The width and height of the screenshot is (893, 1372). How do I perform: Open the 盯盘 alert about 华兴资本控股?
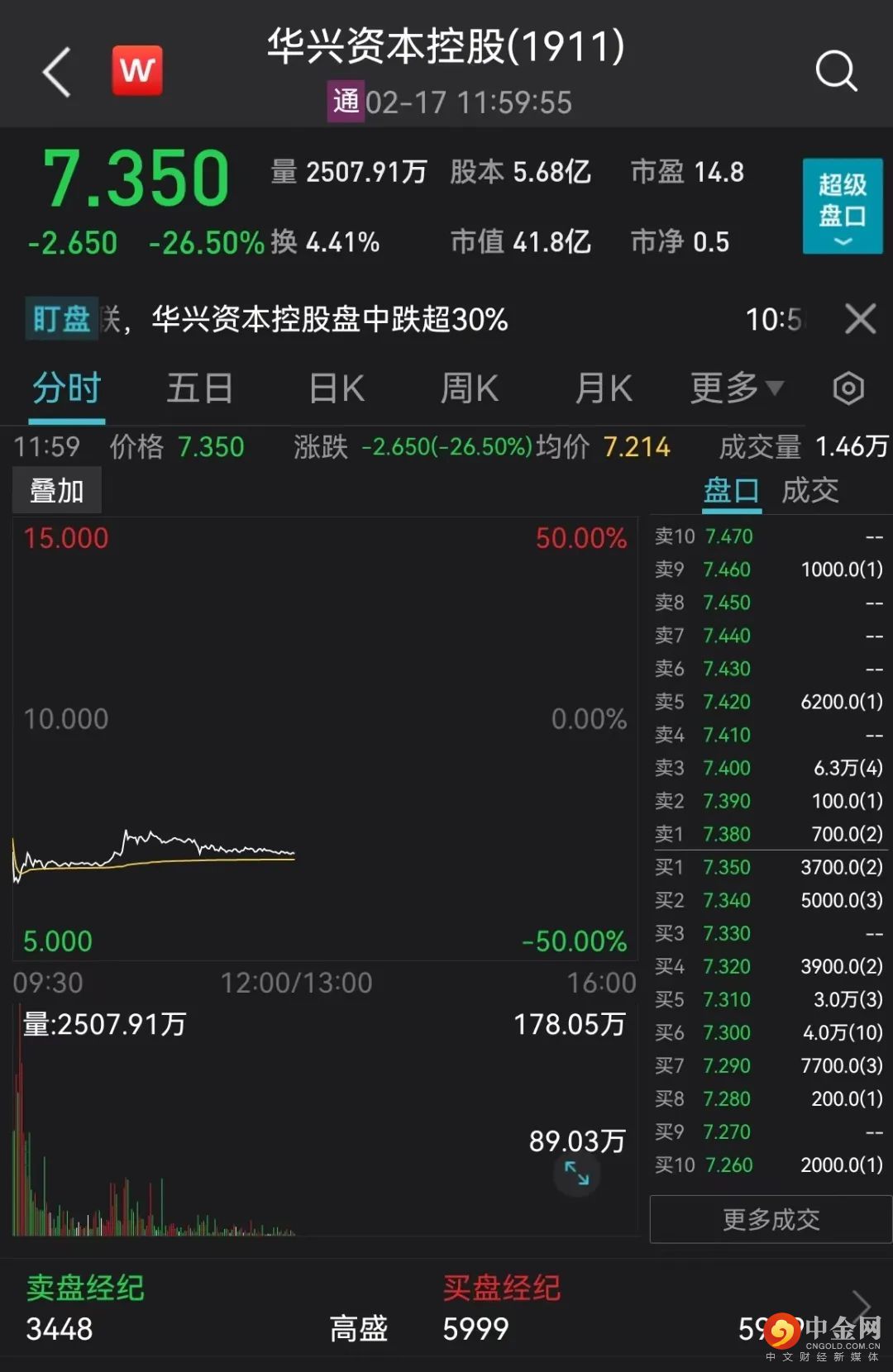click(x=329, y=319)
